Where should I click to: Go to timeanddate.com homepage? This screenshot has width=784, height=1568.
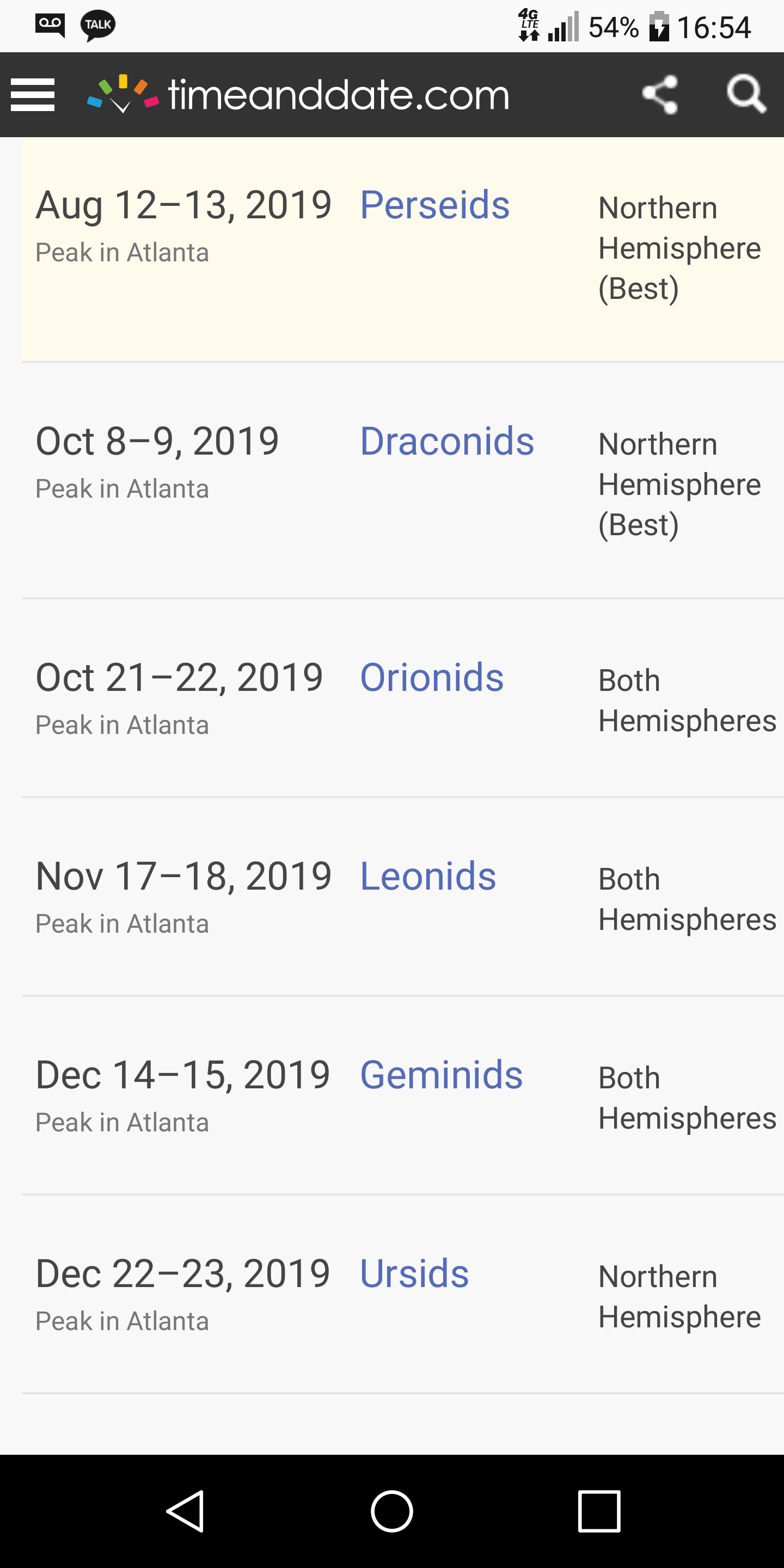[x=298, y=94]
